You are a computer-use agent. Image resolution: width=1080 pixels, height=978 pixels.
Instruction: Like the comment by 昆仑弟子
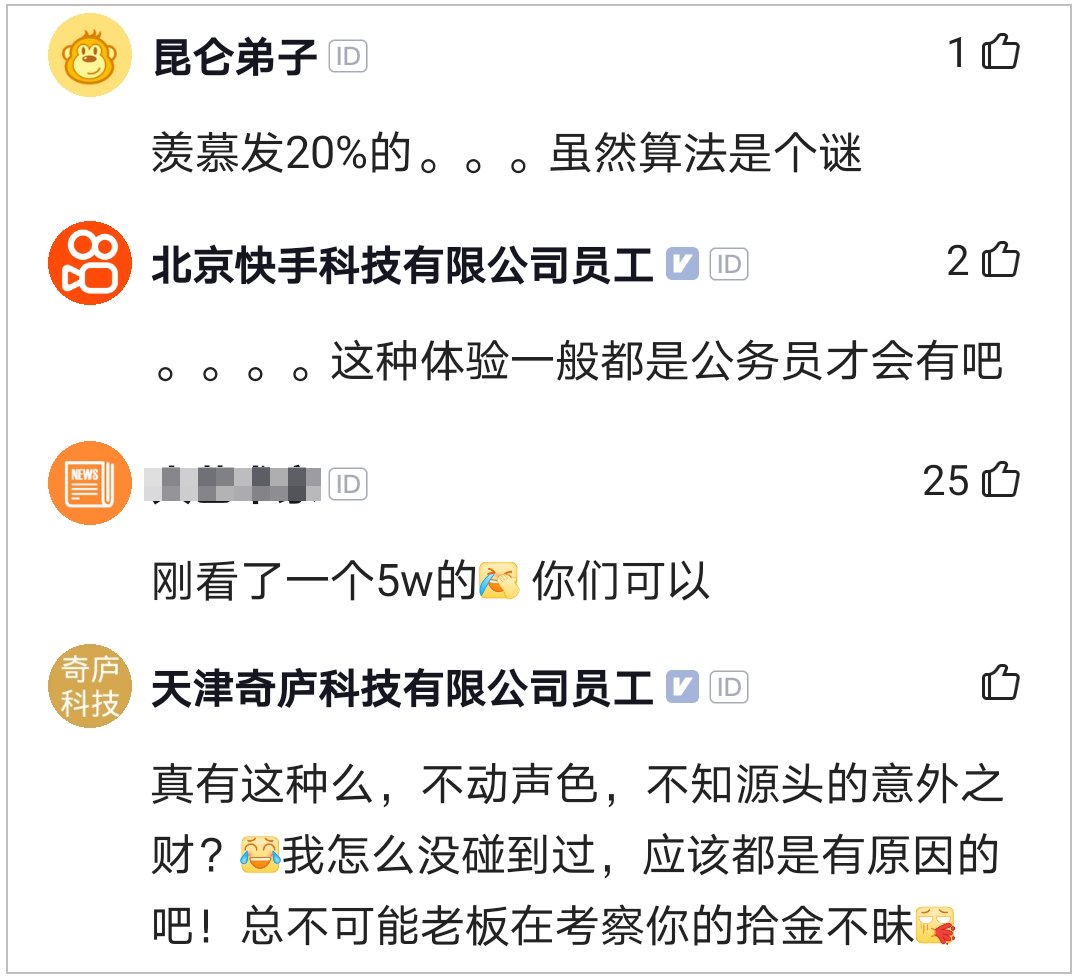tap(1000, 52)
